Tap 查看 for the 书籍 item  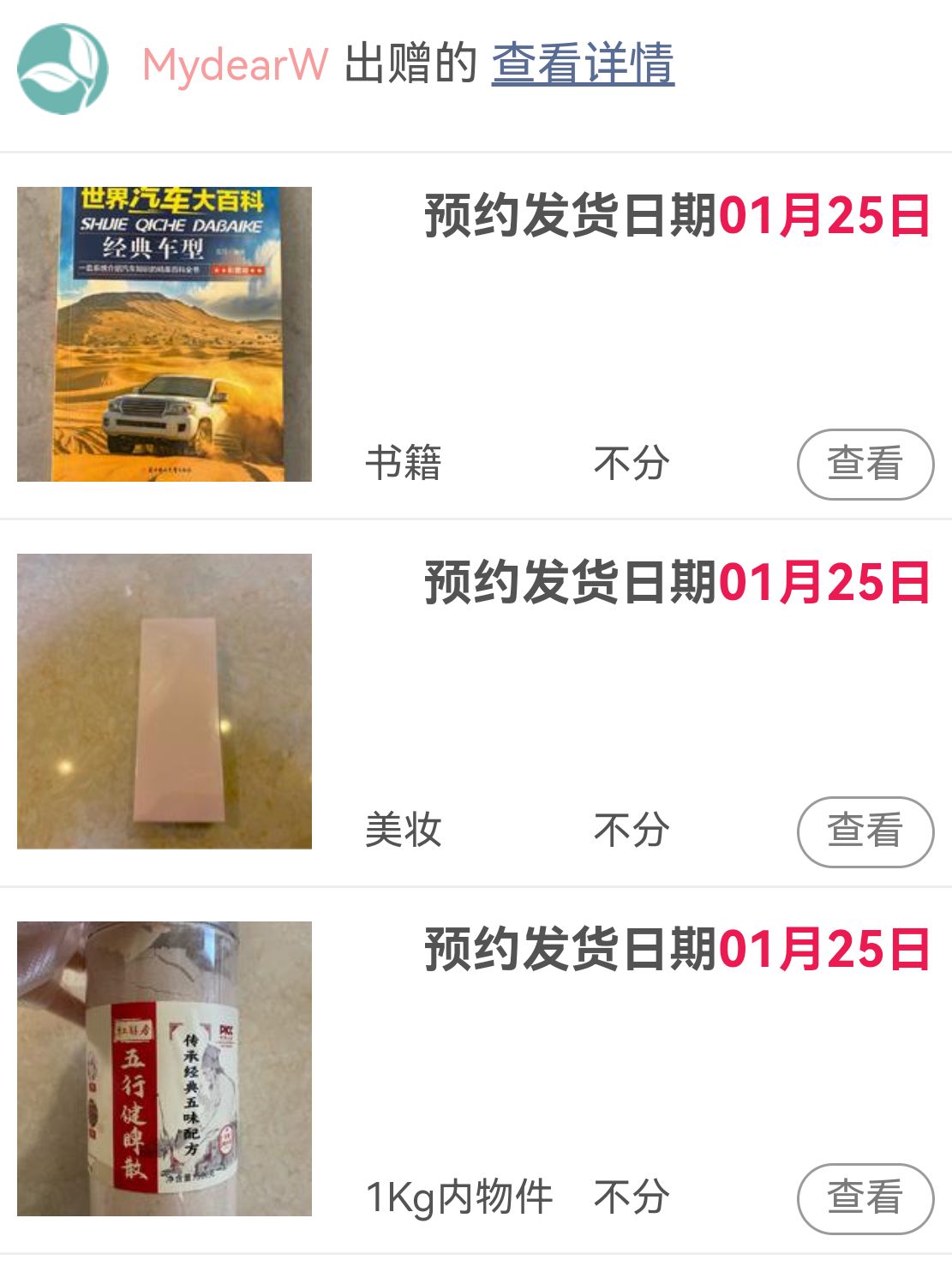pyautogui.click(x=865, y=464)
